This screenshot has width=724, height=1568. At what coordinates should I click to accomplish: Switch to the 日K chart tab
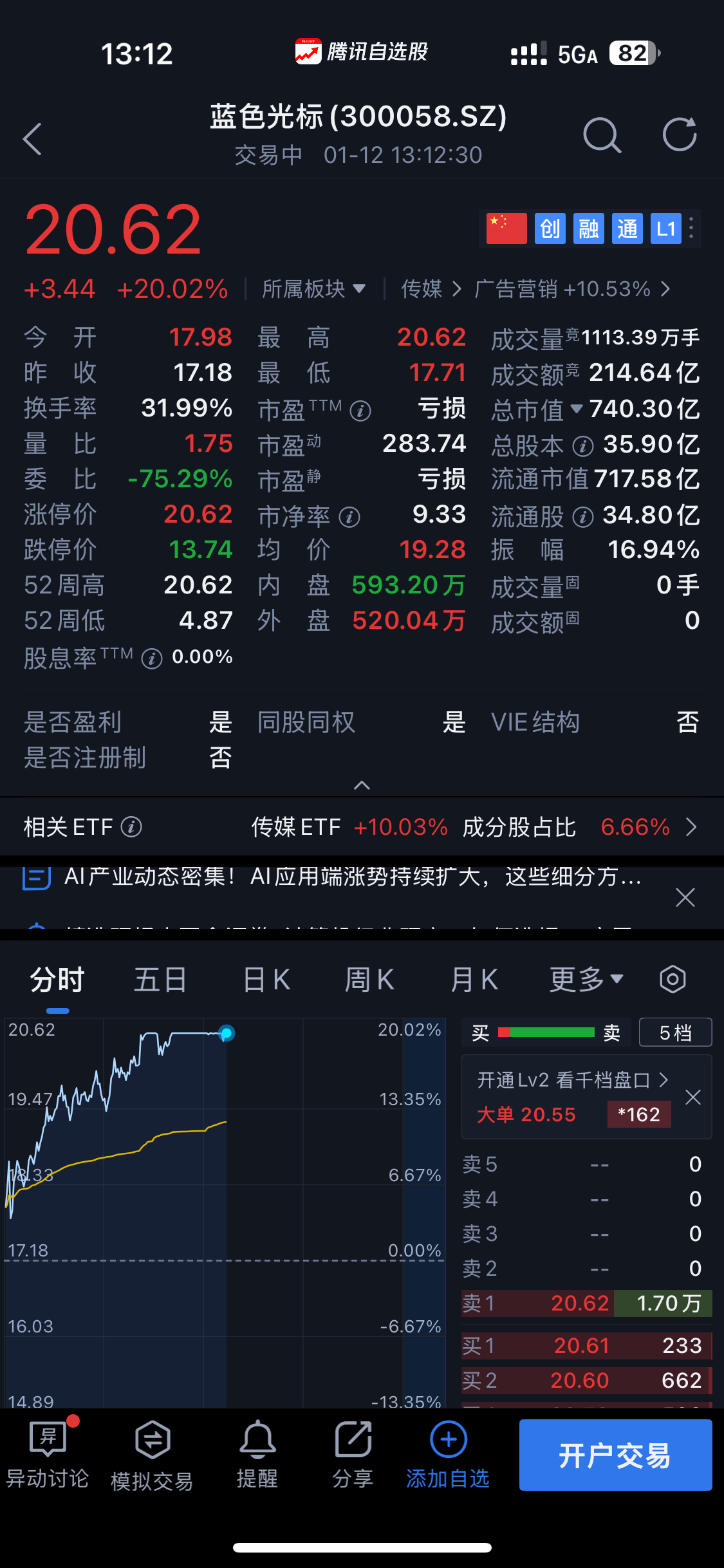click(266, 980)
